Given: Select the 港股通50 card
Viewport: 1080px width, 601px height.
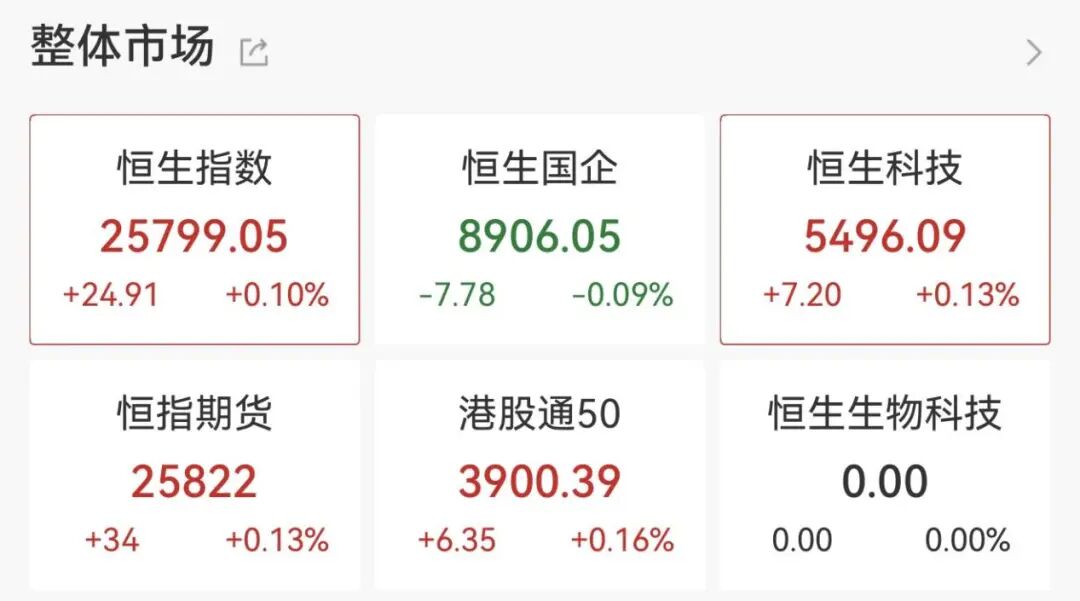Looking at the screenshot, I should point(540,475).
